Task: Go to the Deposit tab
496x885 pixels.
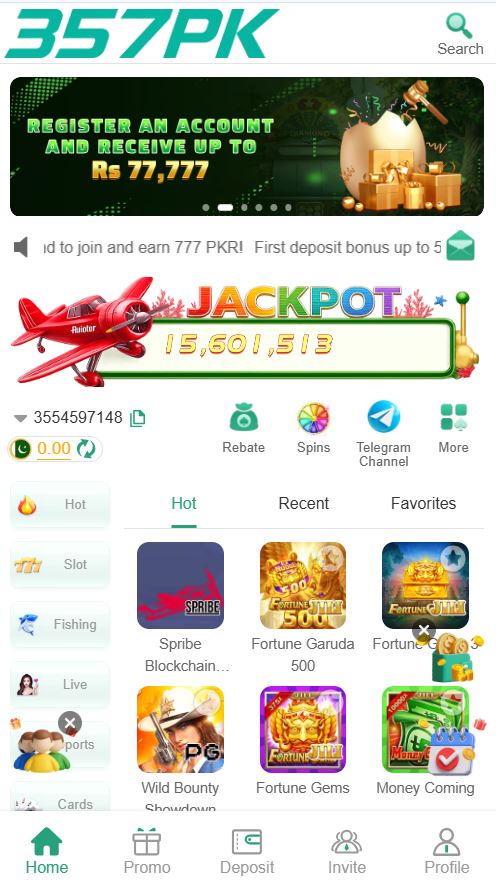Action: point(247,851)
